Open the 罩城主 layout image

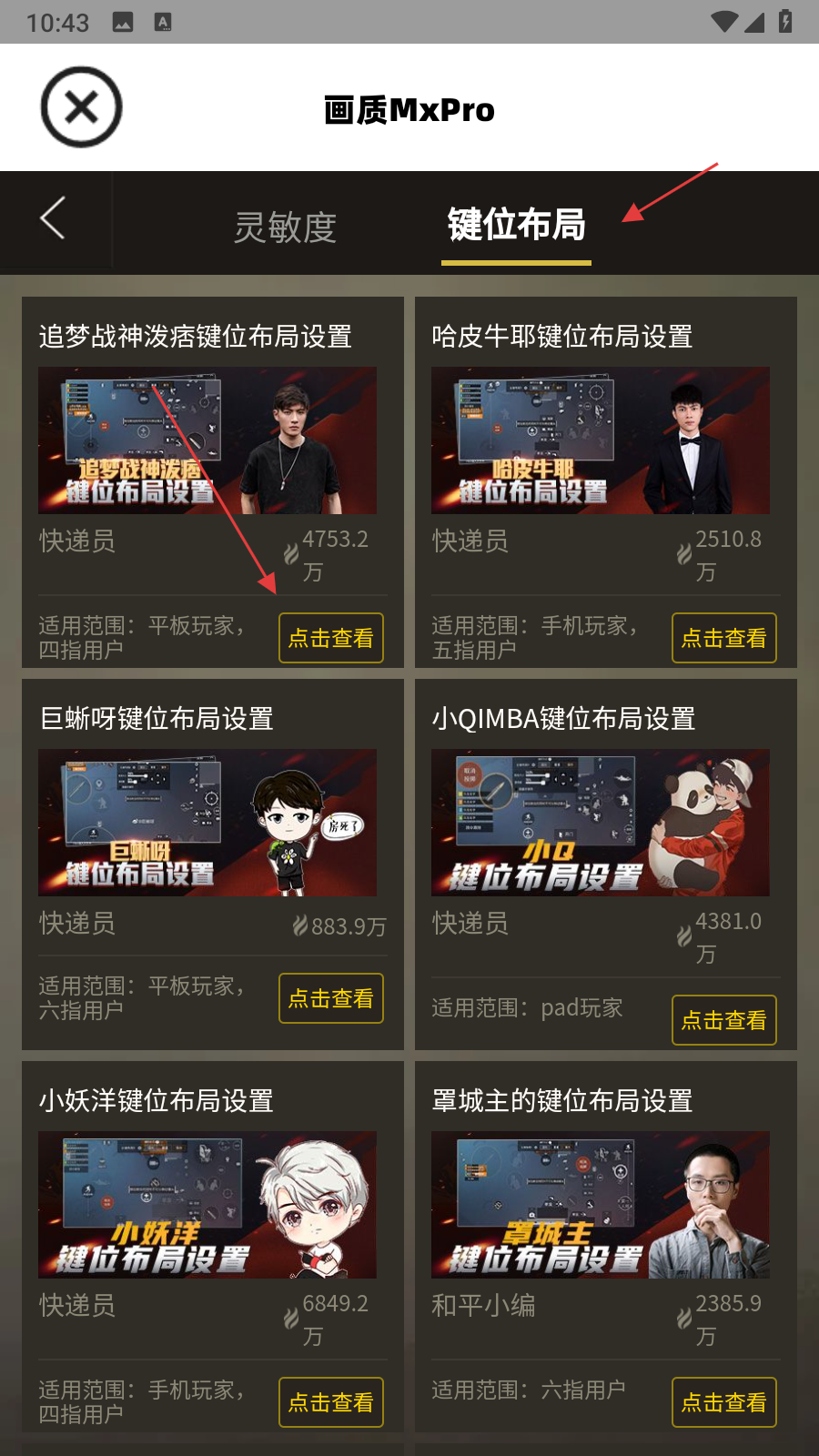[x=601, y=1205]
